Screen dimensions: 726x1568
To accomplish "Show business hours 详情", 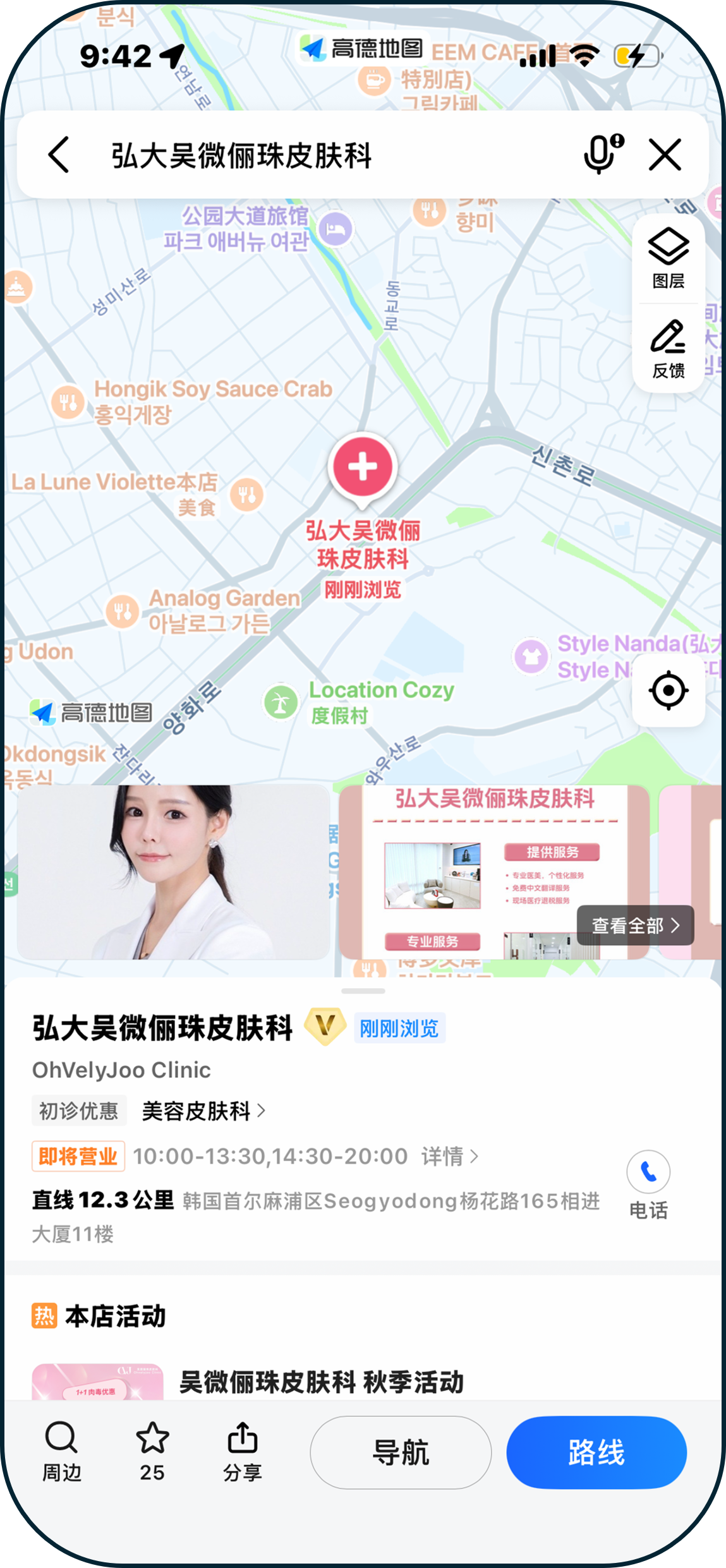I will coord(449,1157).
